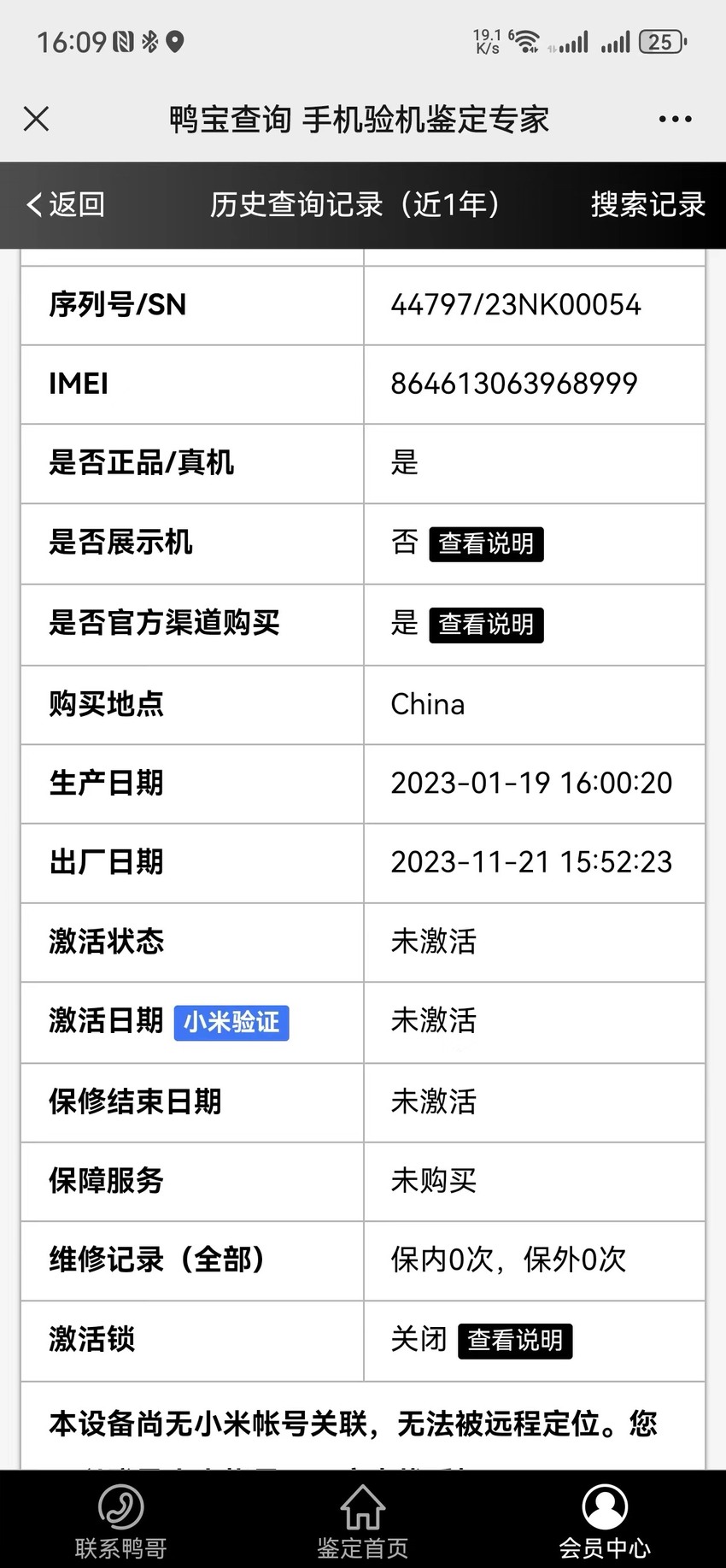This screenshot has width=726, height=1568.
Task: Tap the 小米验证 badge
Action: (231, 1022)
